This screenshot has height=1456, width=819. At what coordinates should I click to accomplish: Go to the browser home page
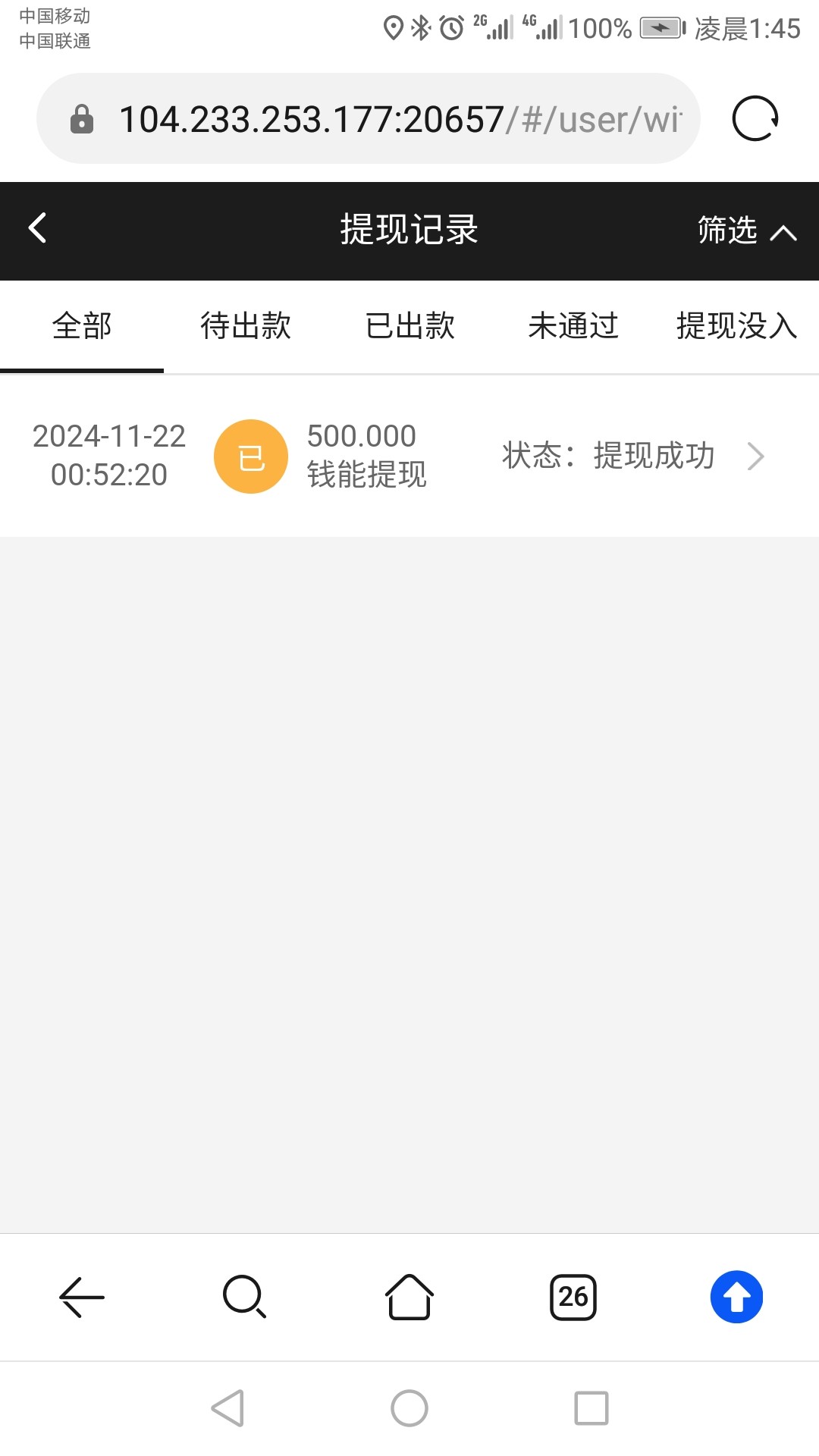click(x=409, y=1297)
